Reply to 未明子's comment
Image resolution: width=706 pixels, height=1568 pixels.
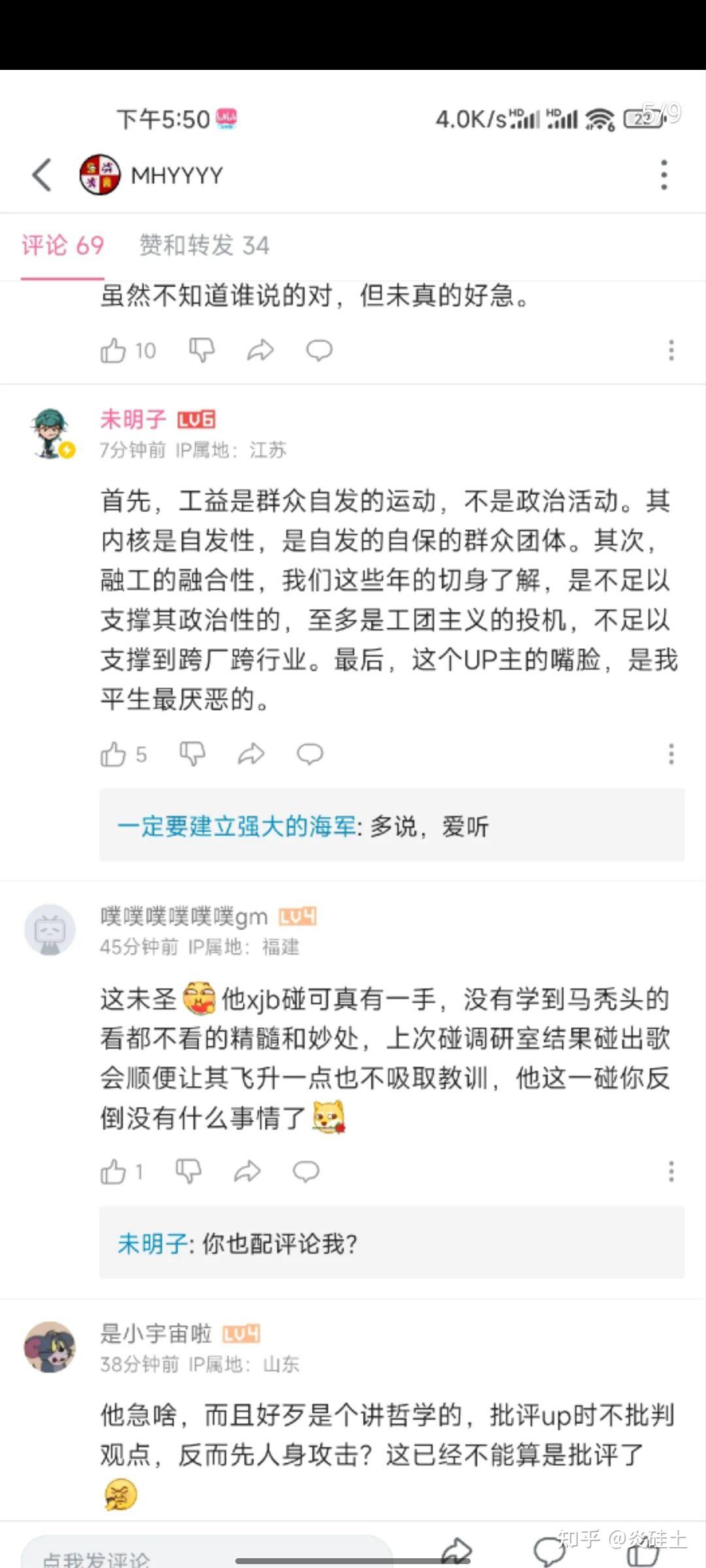click(x=310, y=755)
